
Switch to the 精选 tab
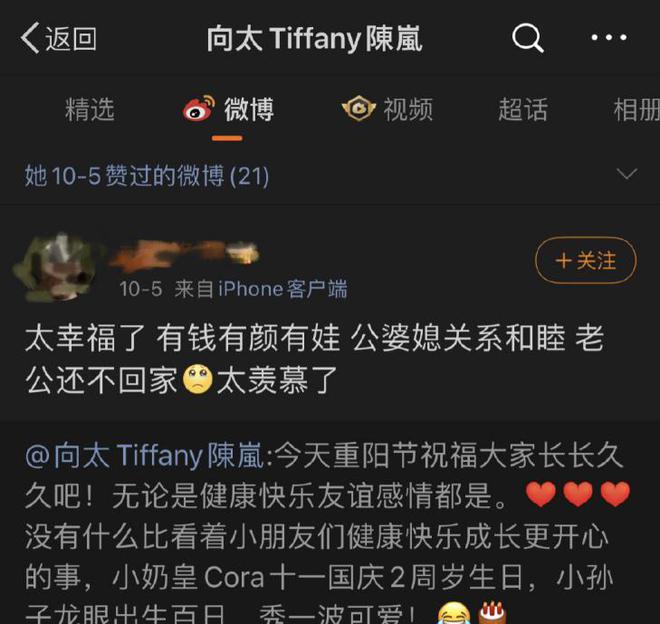[x=90, y=110]
